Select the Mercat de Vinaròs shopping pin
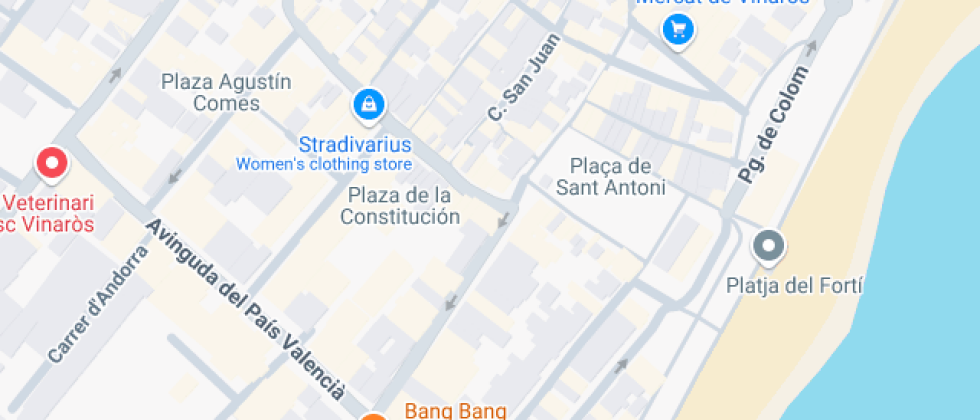Screen dimensions: 980x420 [x=678, y=29]
